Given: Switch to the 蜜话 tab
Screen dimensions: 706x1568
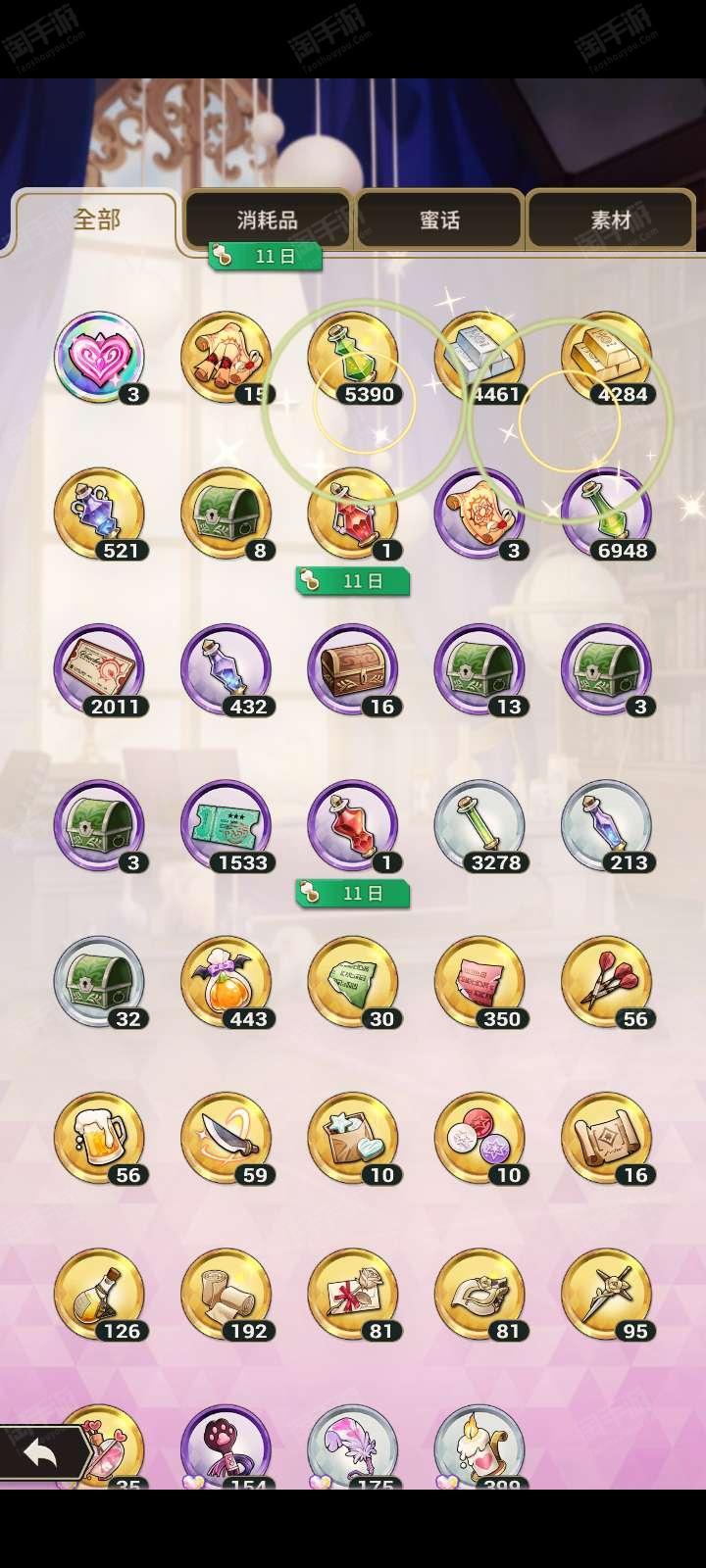Looking at the screenshot, I should click(x=439, y=220).
